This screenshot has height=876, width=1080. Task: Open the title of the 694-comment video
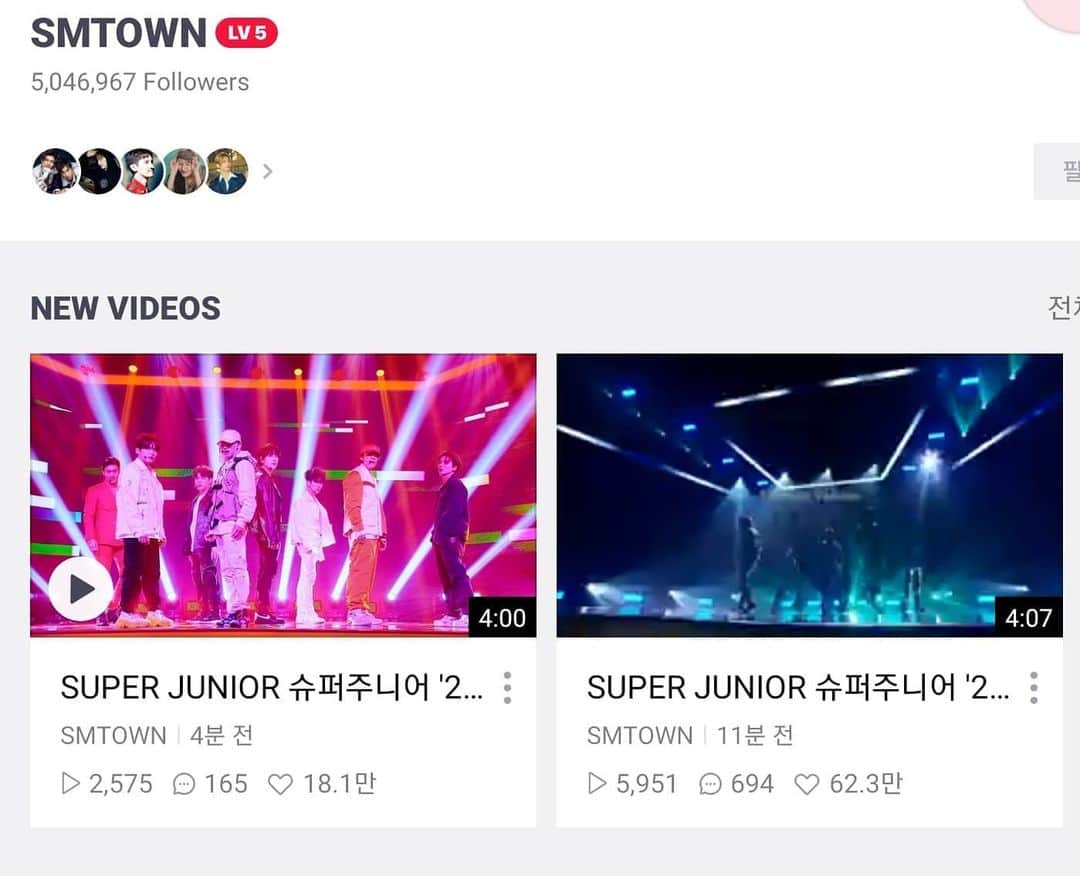797,688
